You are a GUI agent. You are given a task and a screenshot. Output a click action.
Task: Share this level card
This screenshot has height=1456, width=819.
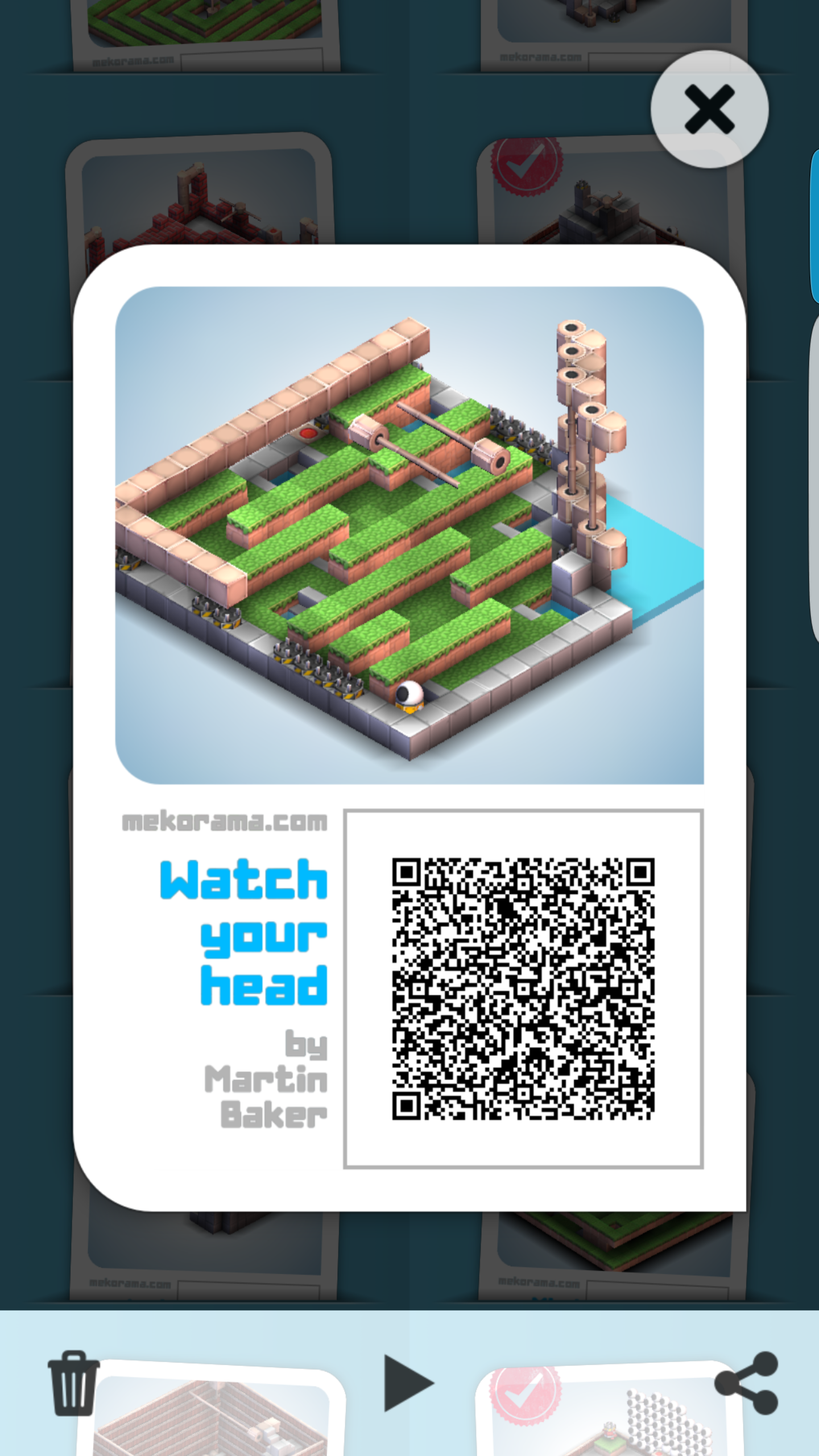coord(747,1383)
